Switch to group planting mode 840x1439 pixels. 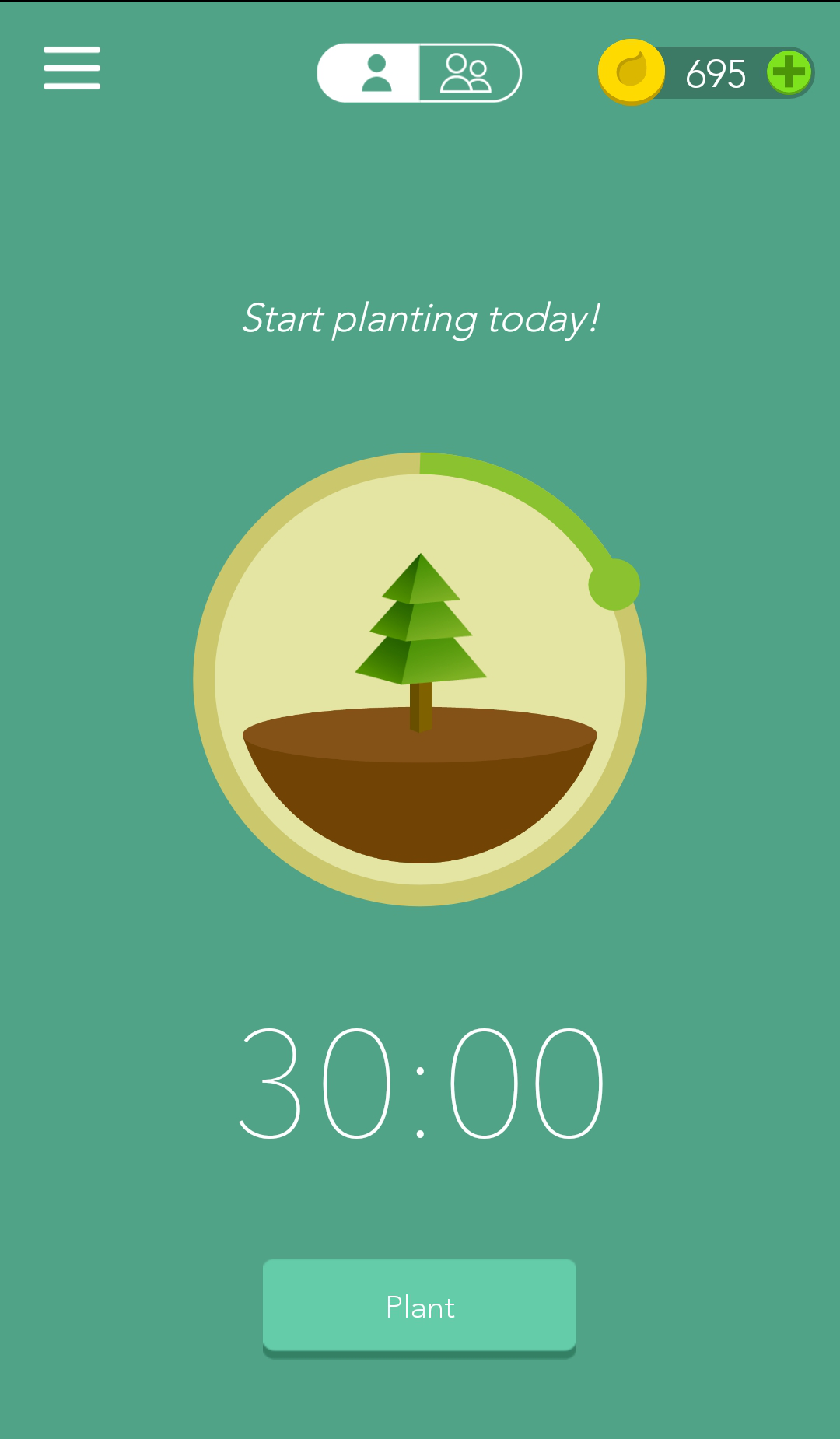pos(470,73)
